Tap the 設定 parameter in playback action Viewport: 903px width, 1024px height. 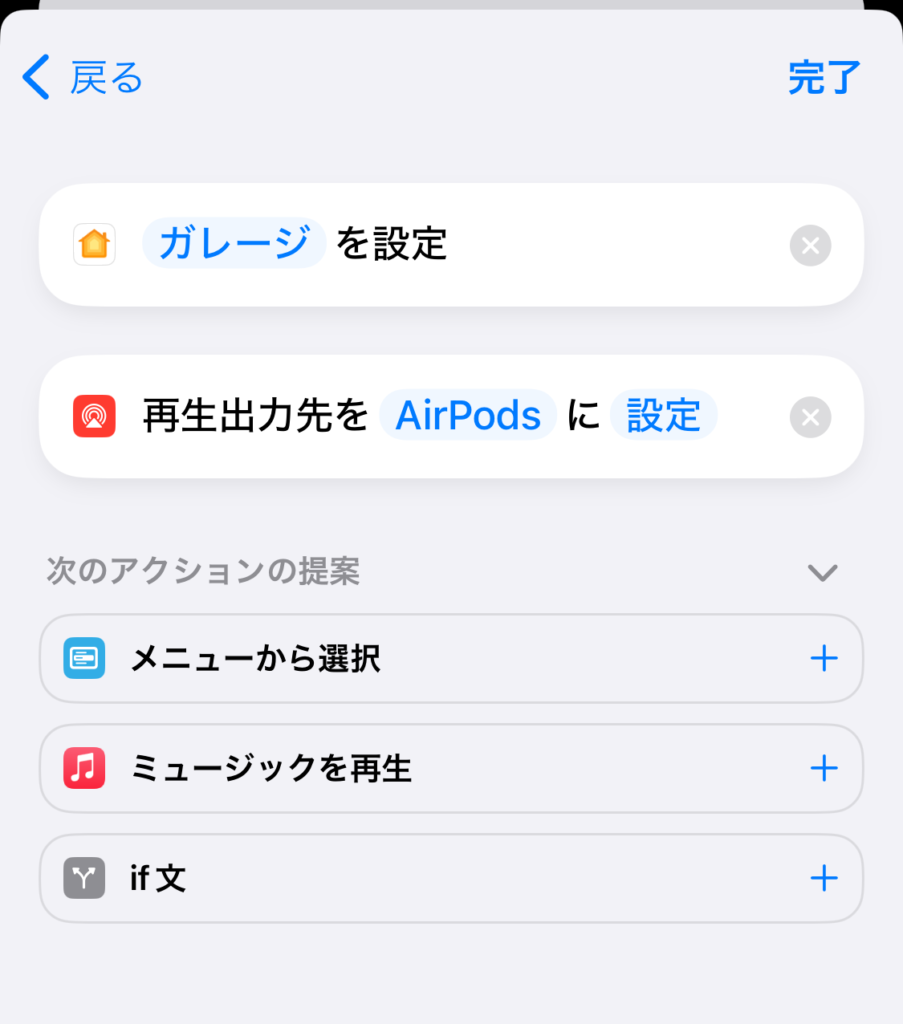click(x=663, y=416)
